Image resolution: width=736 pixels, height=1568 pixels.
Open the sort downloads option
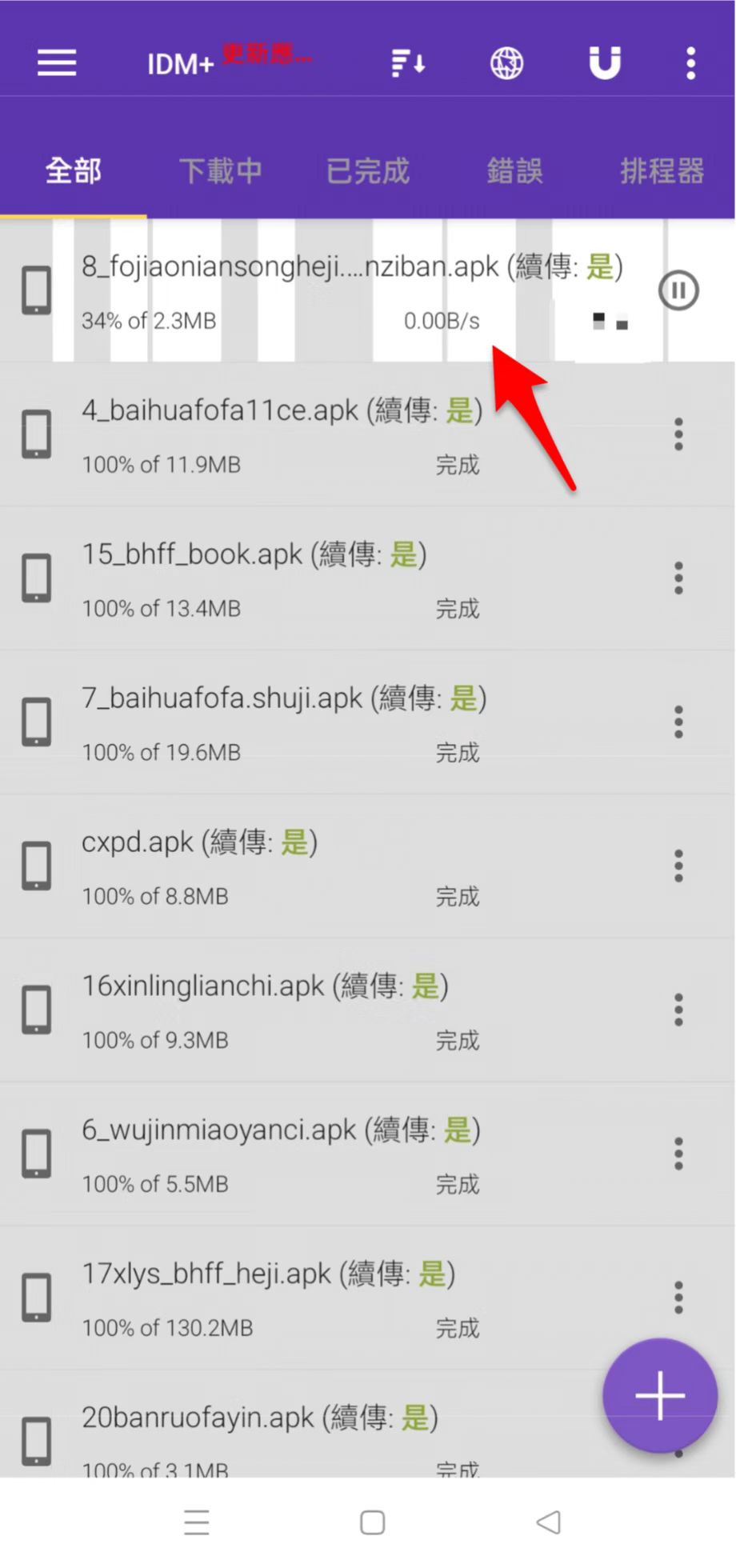pyautogui.click(x=408, y=62)
